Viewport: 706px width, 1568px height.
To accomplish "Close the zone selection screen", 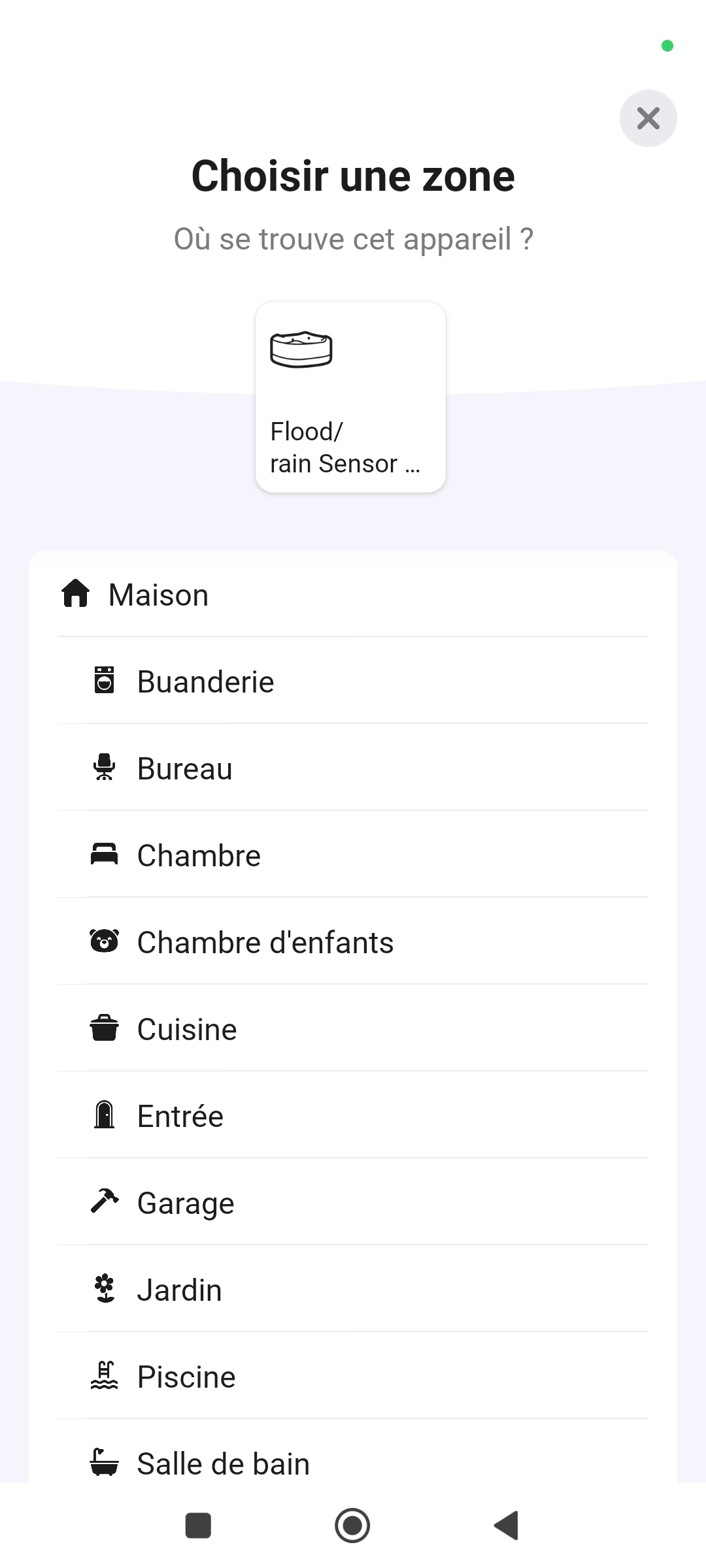I will click(648, 118).
